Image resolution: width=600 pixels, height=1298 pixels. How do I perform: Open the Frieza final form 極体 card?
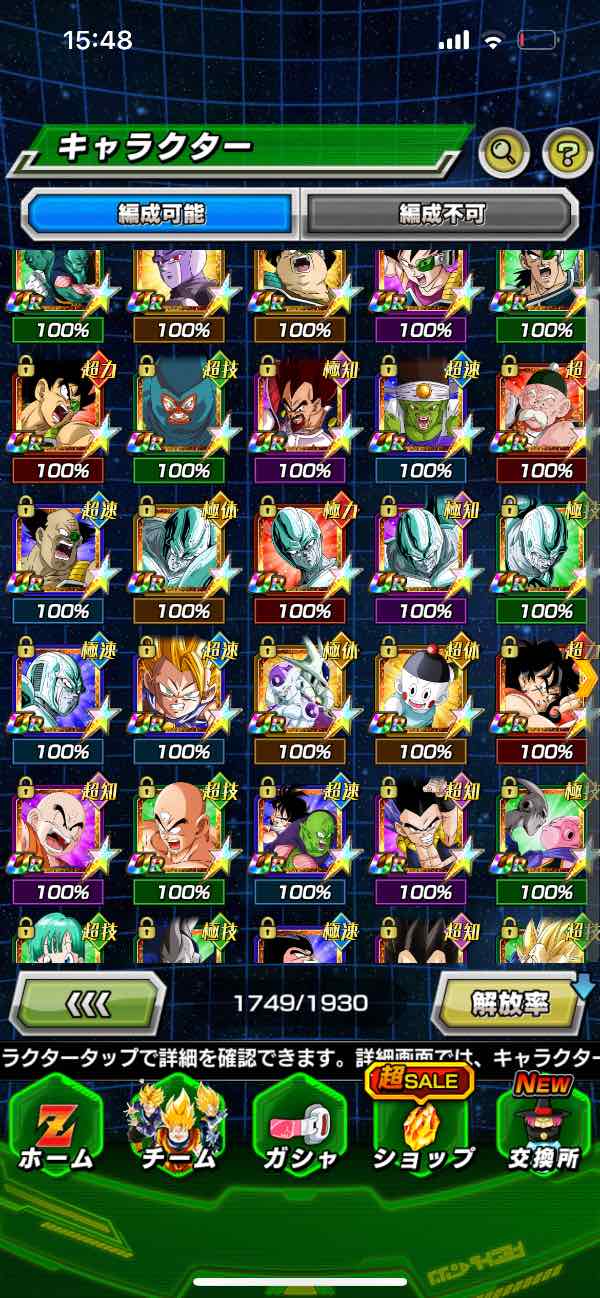pyautogui.click(x=300, y=692)
